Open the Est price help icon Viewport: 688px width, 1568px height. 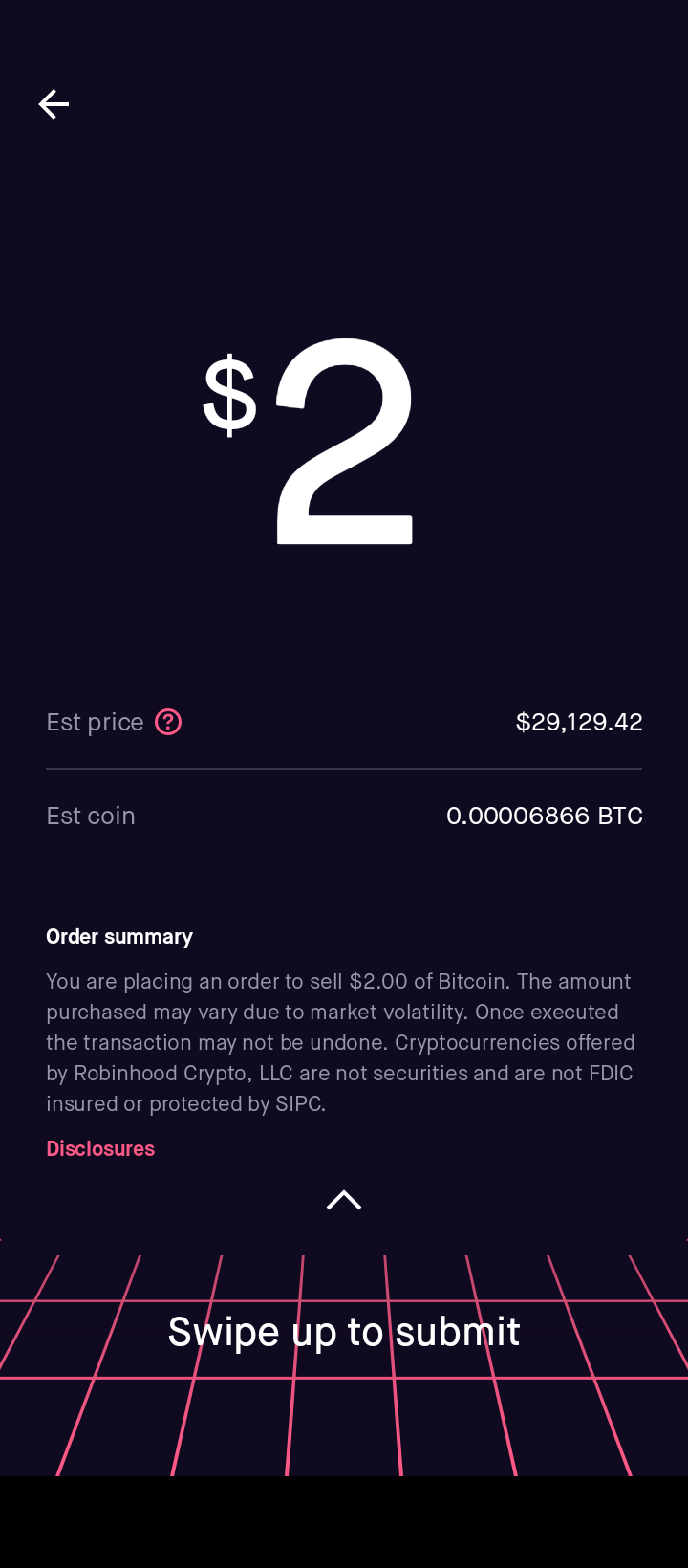click(x=168, y=722)
